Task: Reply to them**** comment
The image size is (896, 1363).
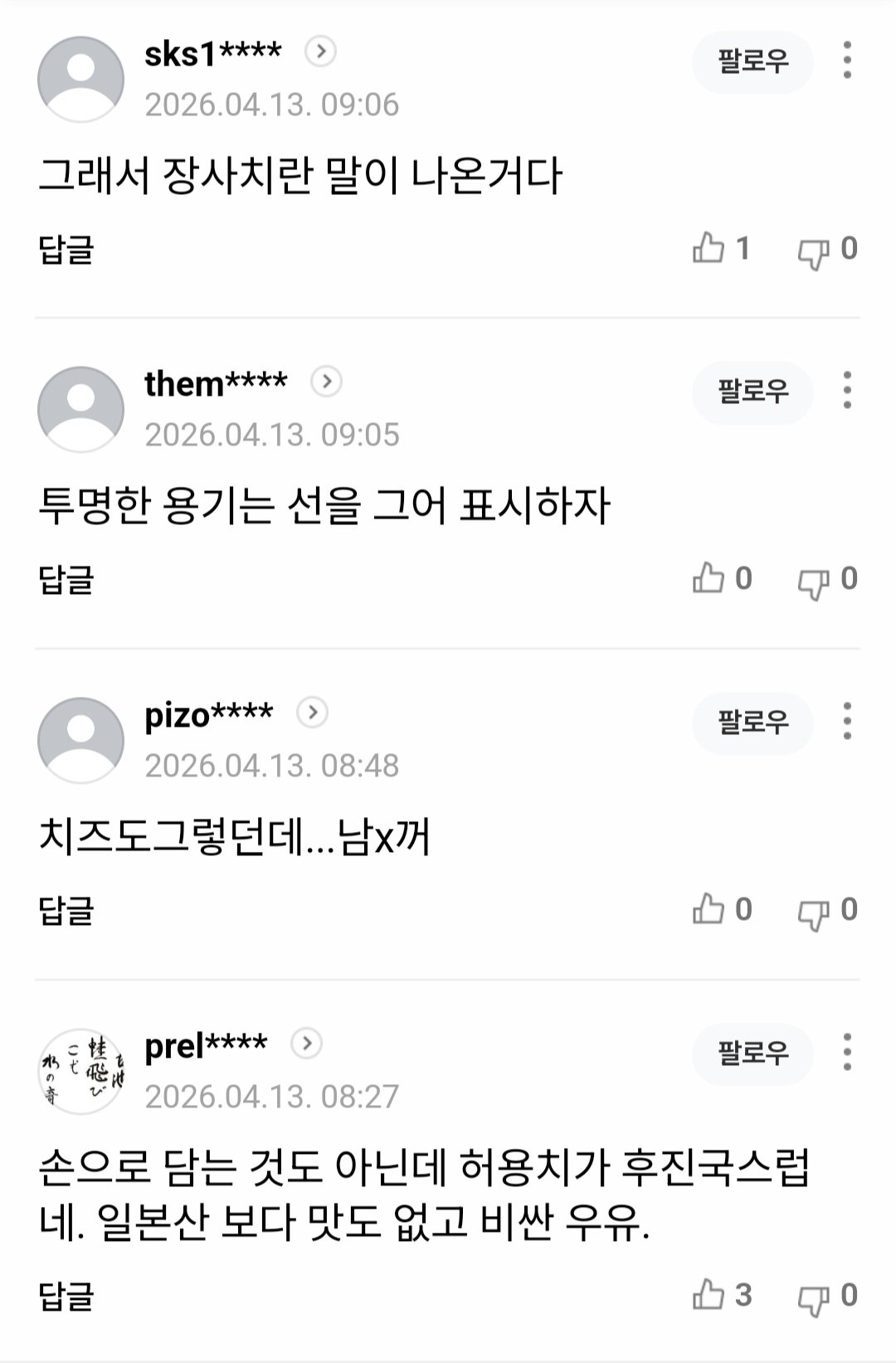Action: tap(66, 579)
